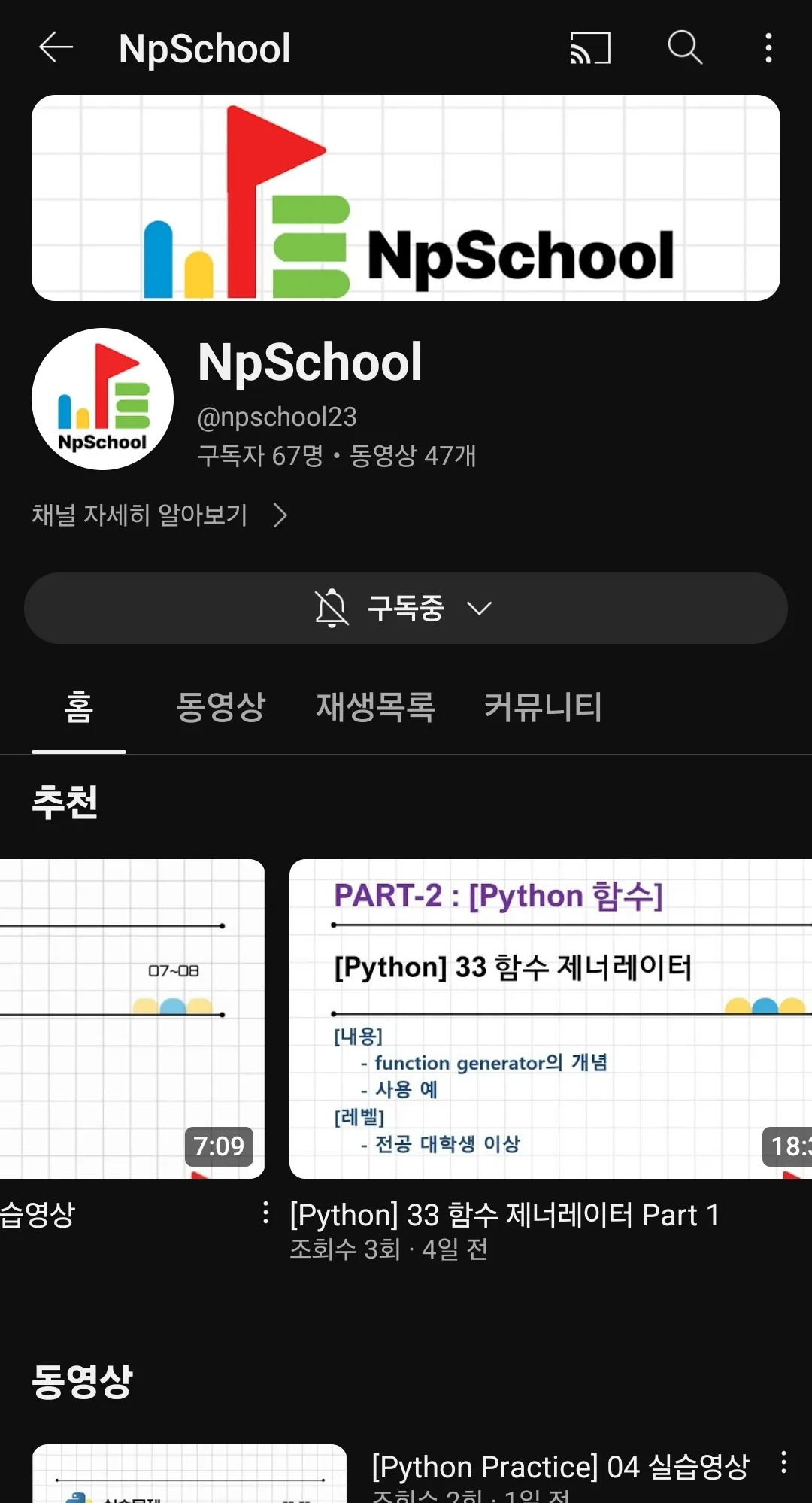812x1503 pixels.
Task: Switch to the 동영상 tab
Action: tap(220, 707)
